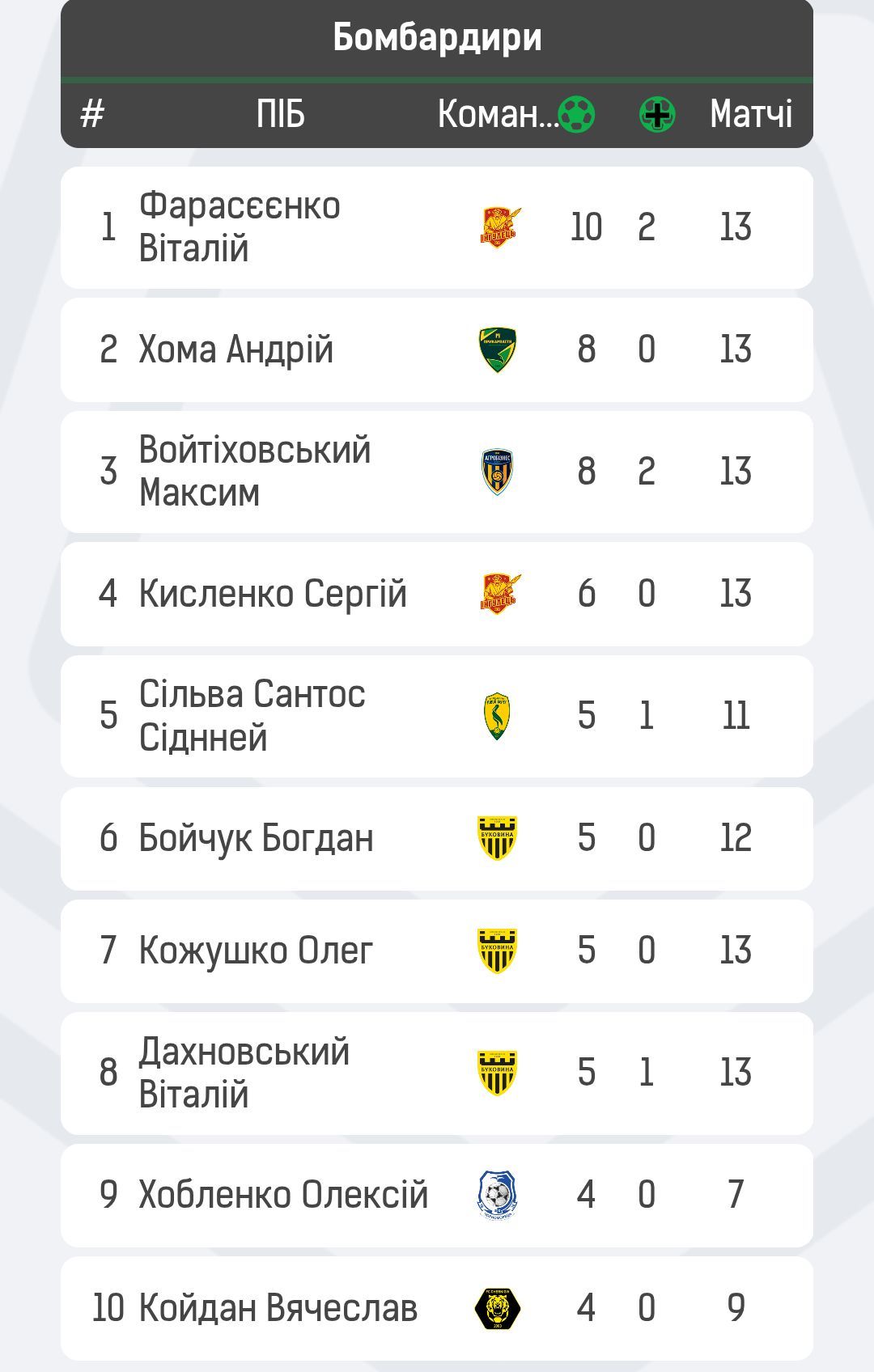This screenshot has height=1372, width=874.
Task: Open the Бойчук Богдан row
Action: pyautogui.click(x=437, y=838)
